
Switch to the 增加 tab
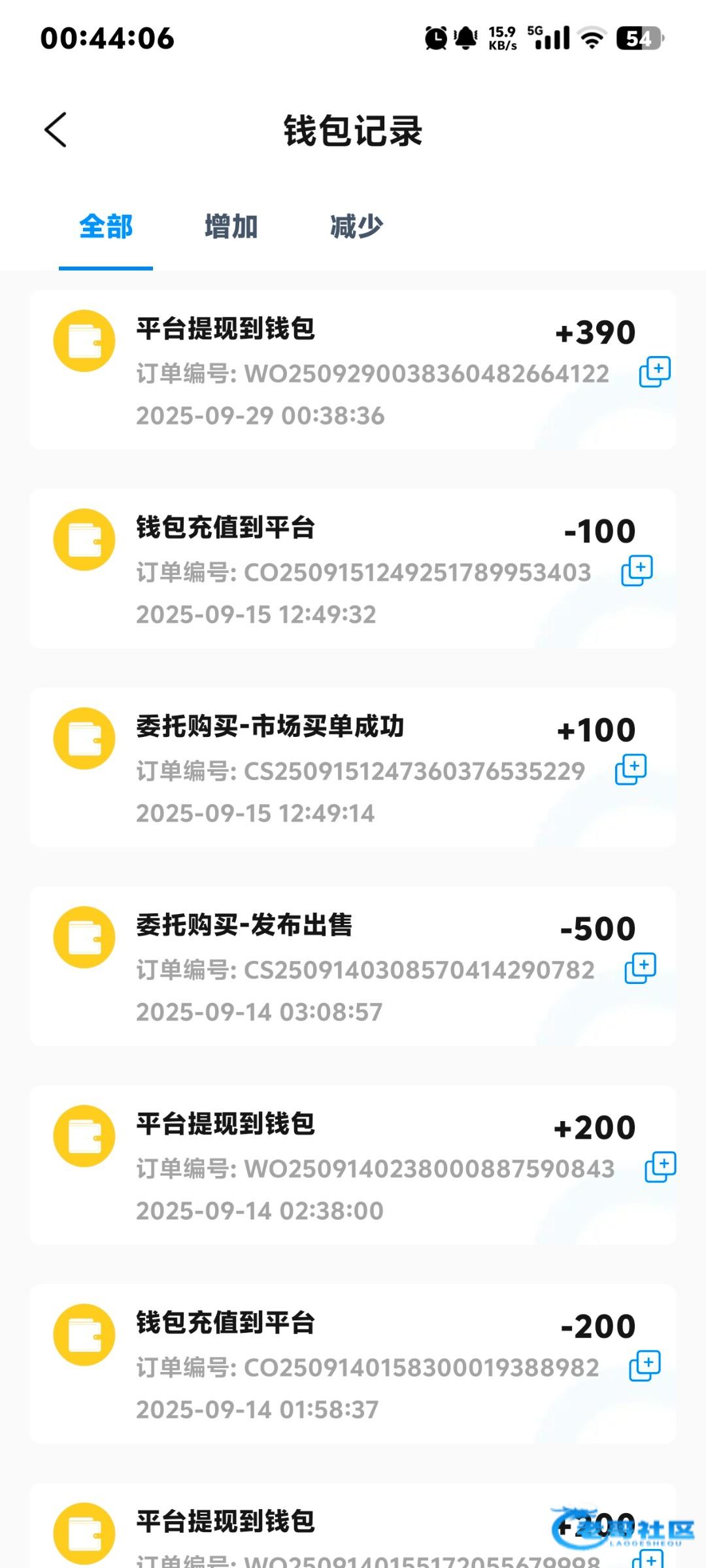coord(231,227)
